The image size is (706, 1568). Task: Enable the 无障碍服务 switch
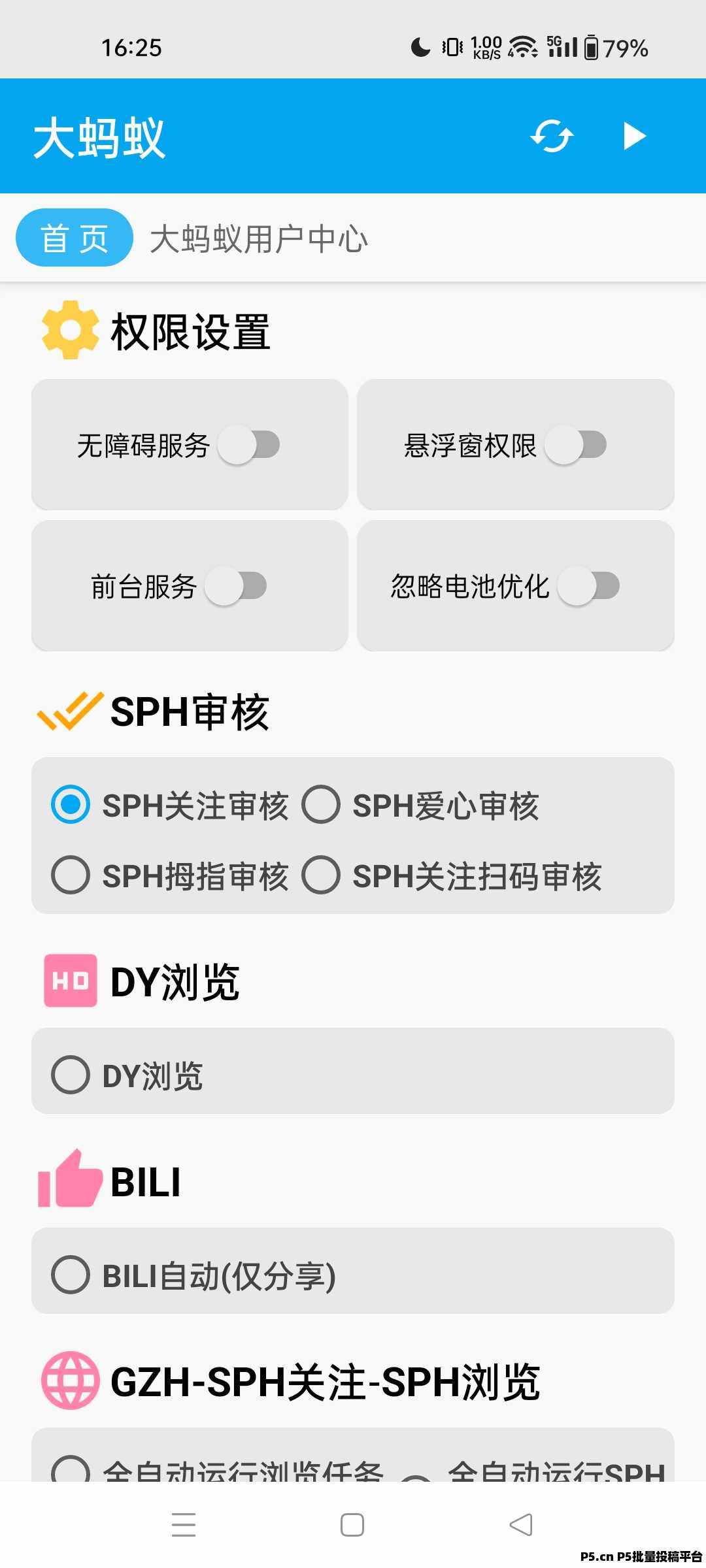point(248,445)
